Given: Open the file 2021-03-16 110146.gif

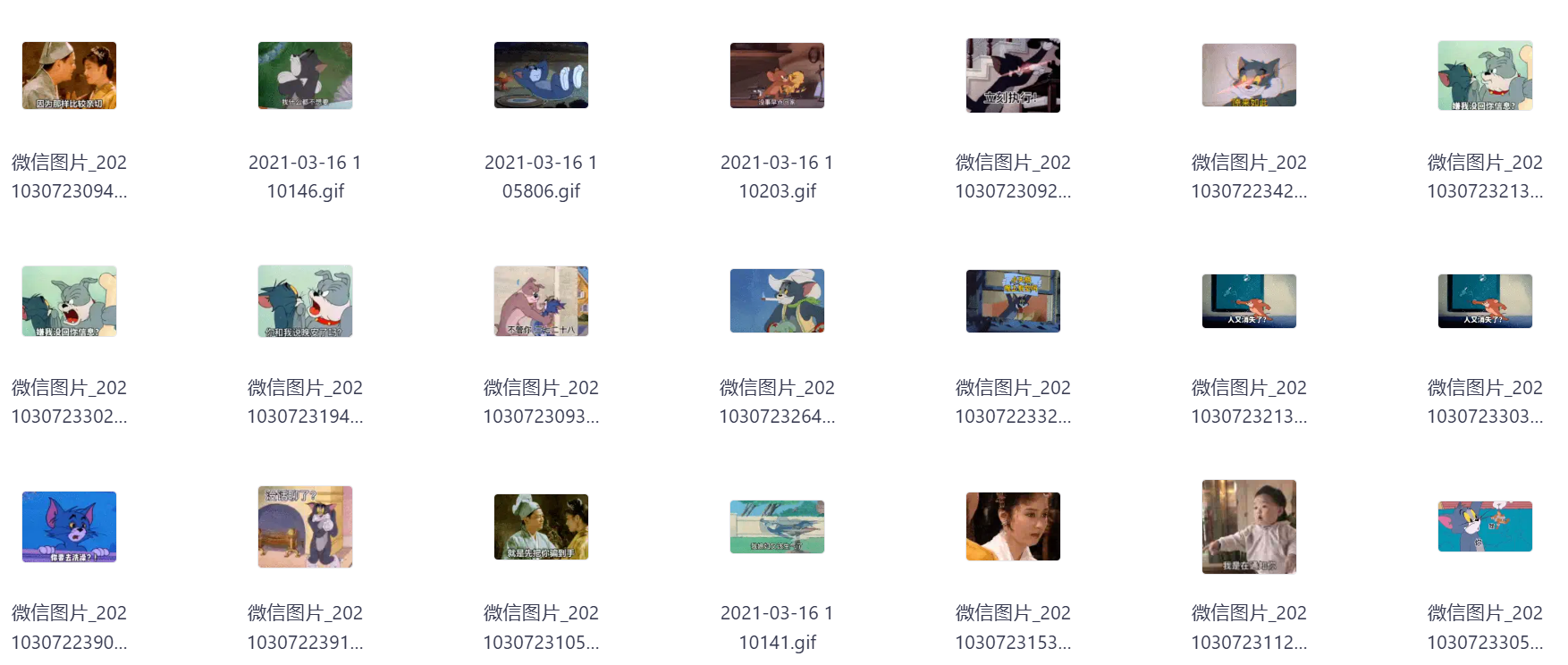Looking at the screenshot, I should coord(305,76).
